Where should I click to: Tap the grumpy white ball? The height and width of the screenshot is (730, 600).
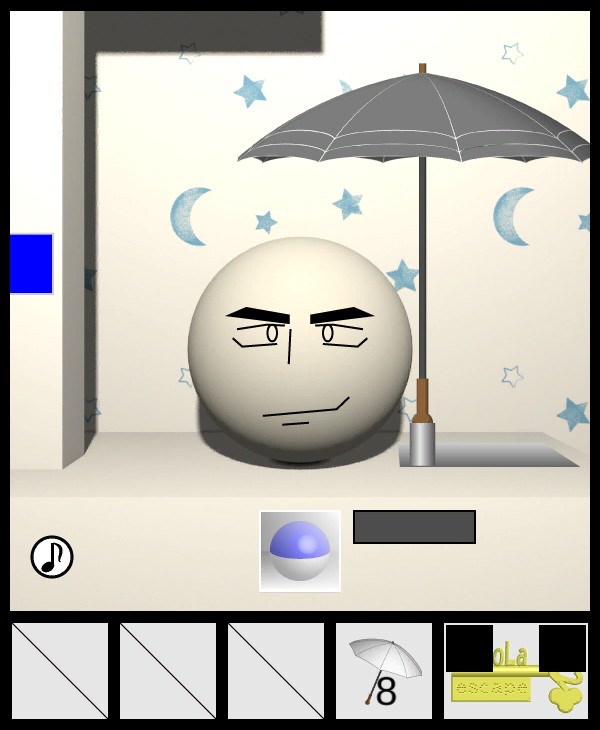pos(300,350)
